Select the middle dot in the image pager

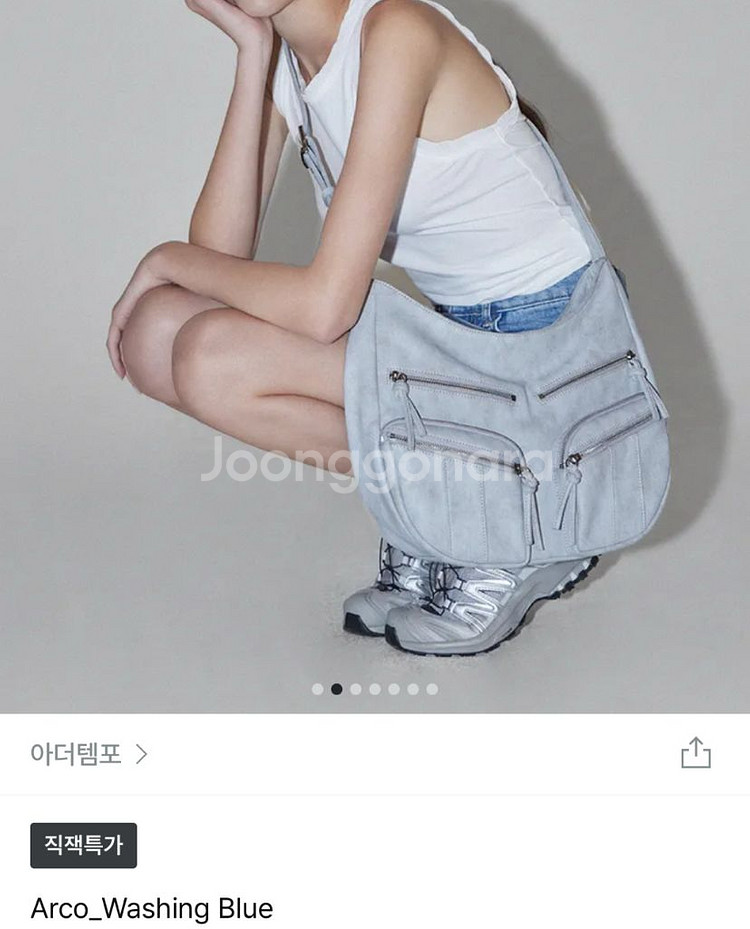[374, 686]
